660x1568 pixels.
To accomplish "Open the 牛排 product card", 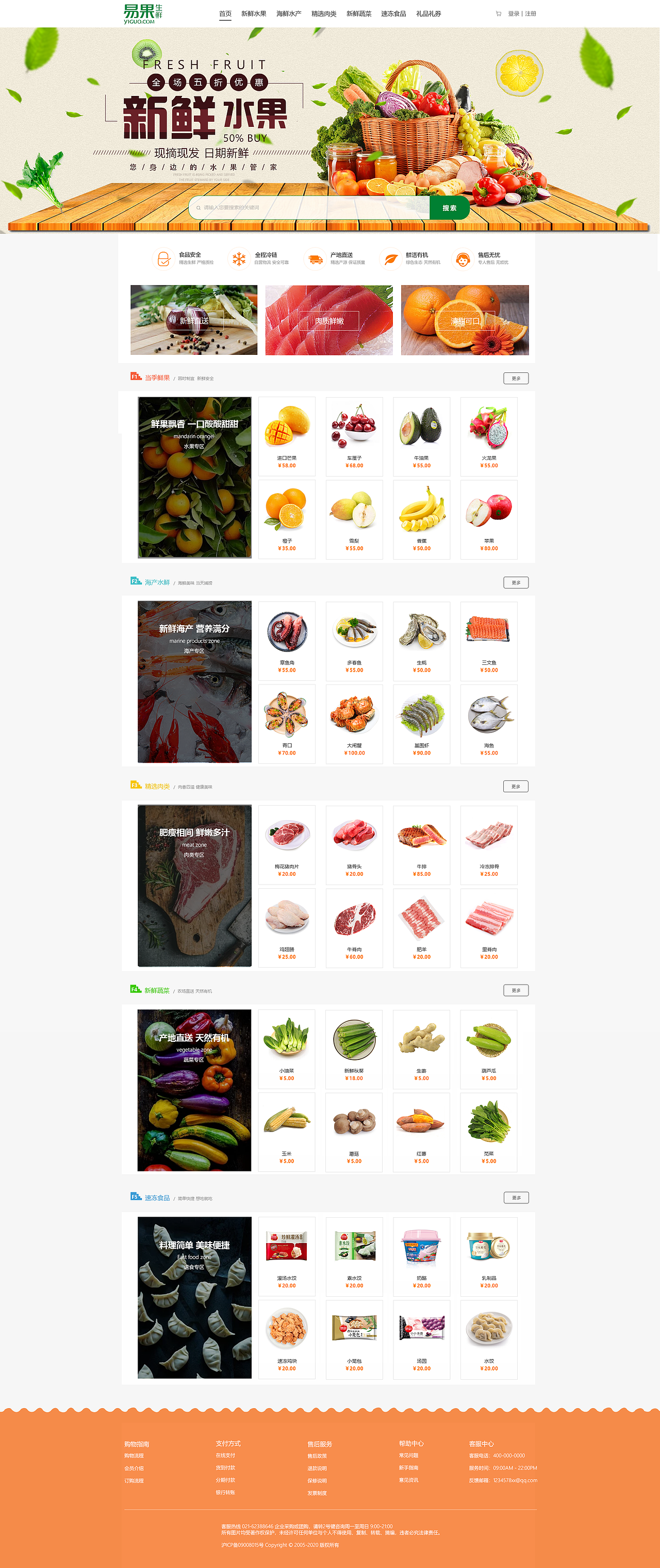I will click(x=422, y=844).
